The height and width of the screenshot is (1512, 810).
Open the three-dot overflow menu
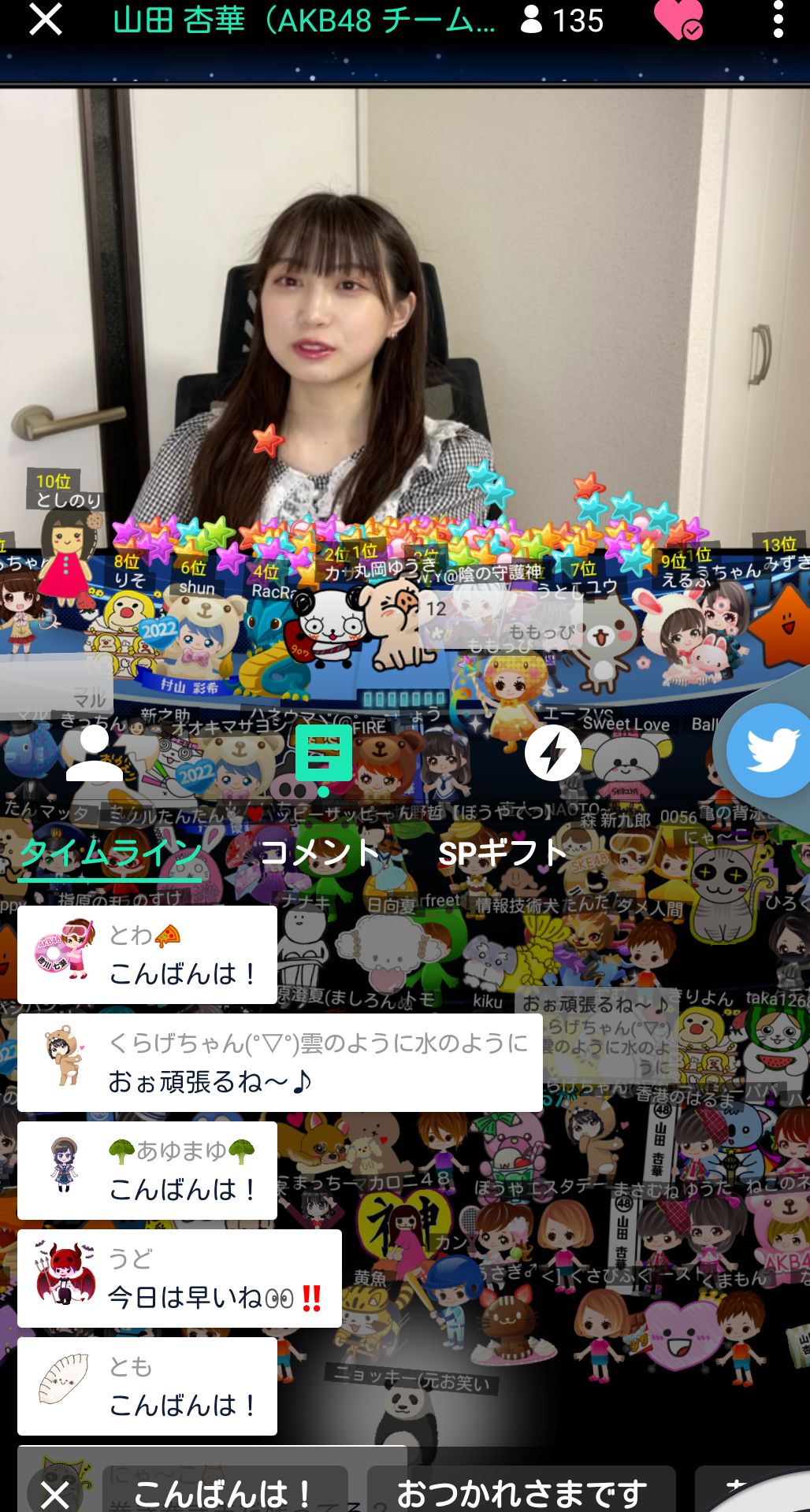click(x=778, y=20)
